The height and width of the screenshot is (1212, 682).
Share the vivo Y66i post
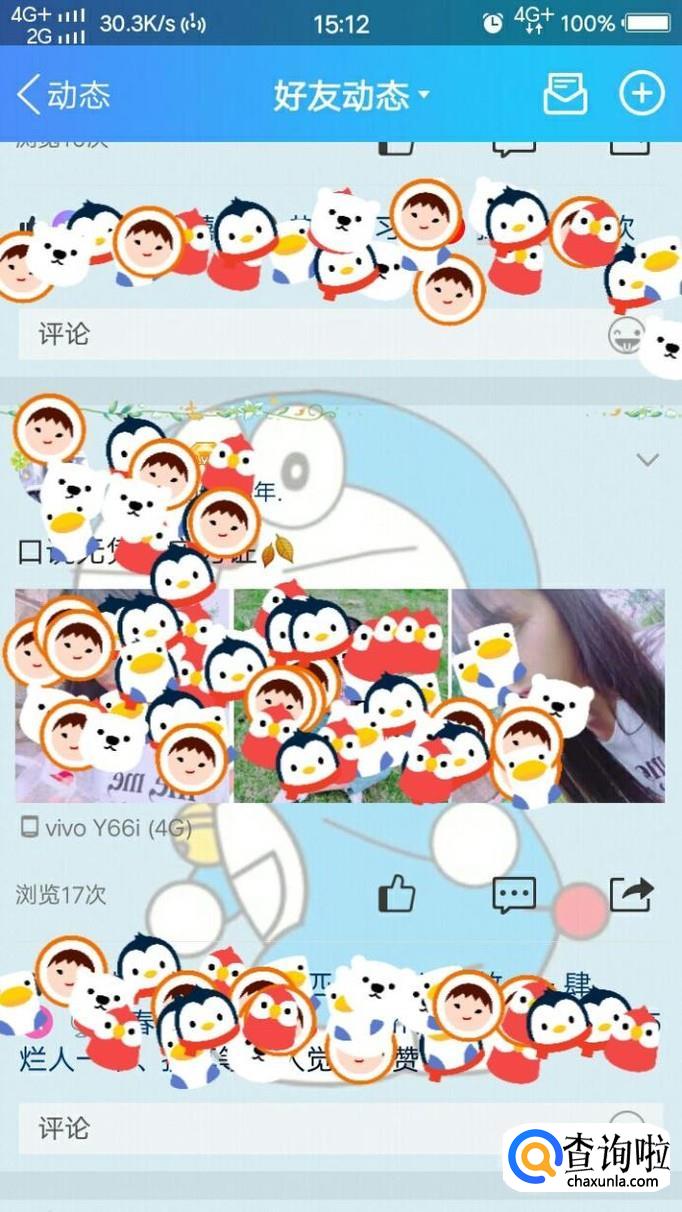[631, 893]
